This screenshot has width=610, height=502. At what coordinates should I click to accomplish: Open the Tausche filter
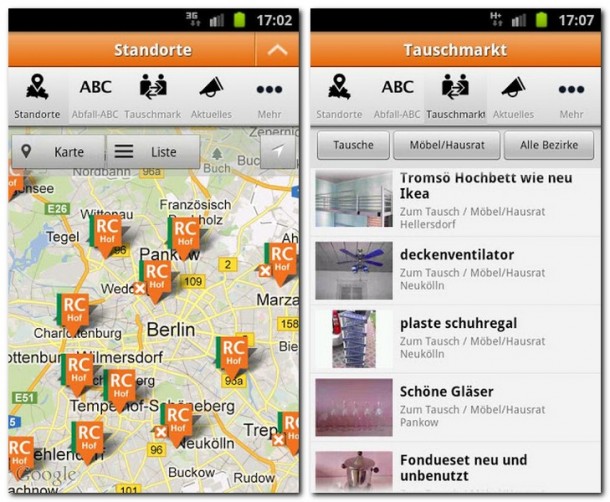352,145
